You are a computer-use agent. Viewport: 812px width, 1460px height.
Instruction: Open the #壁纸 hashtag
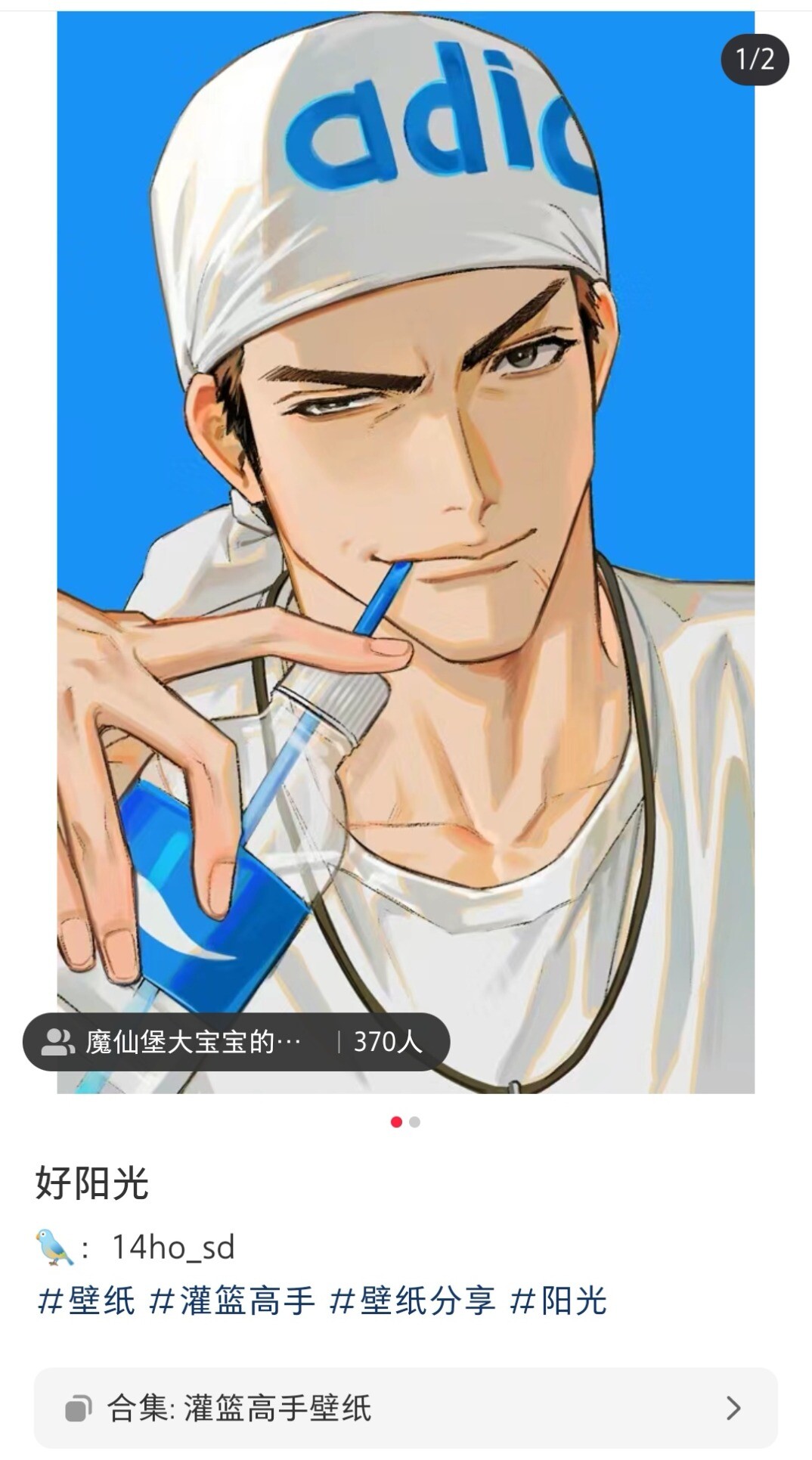pos(86,1300)
